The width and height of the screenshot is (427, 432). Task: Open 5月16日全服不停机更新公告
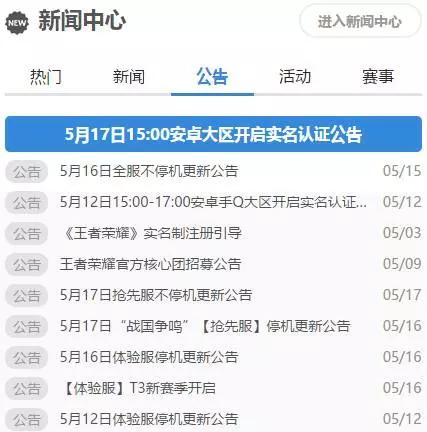coord(213,171)
